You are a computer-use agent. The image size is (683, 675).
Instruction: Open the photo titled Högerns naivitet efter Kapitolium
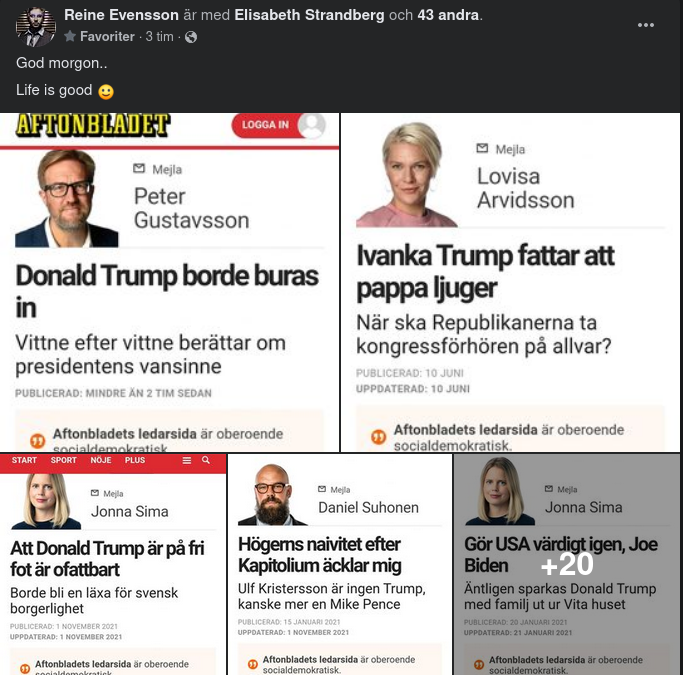pos(340,564)
